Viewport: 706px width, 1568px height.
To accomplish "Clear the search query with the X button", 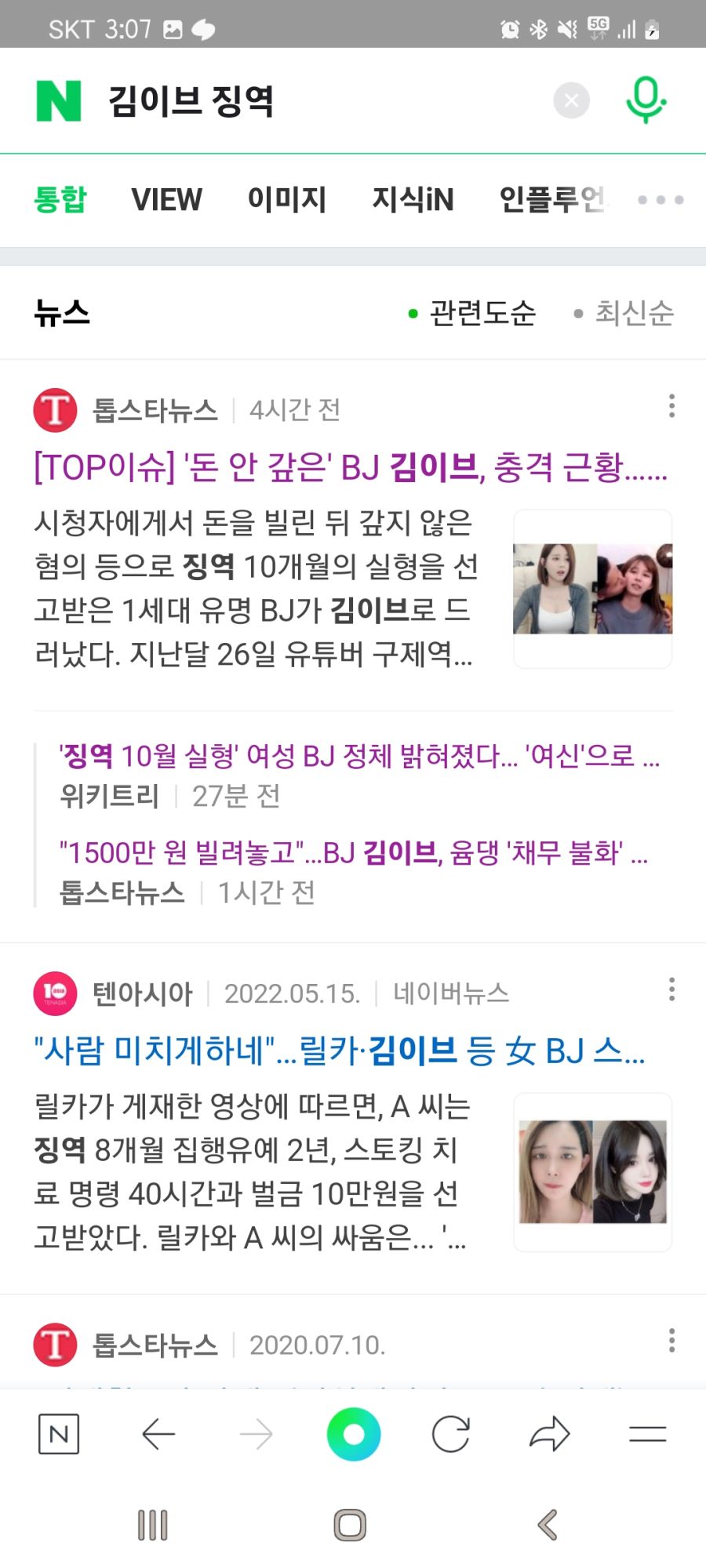I will click(571, 100).
